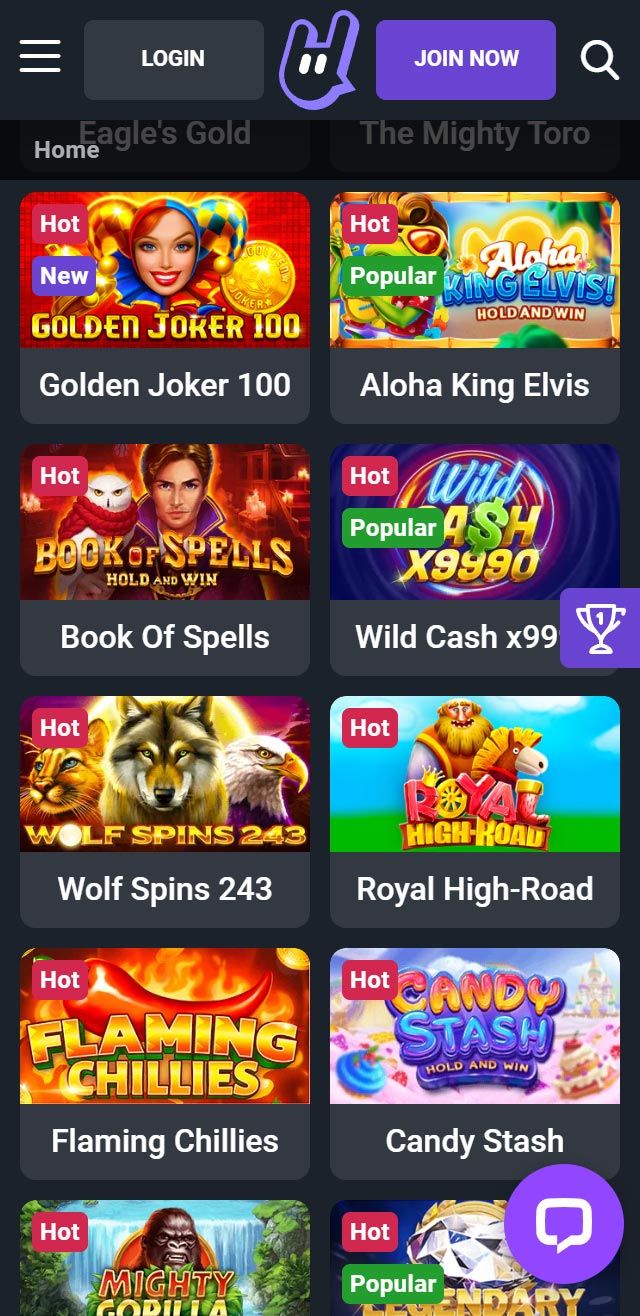Viewport: 640px width, 1316px height.
Task: Tap the LOGIN button
Action: tap(173, 59)
